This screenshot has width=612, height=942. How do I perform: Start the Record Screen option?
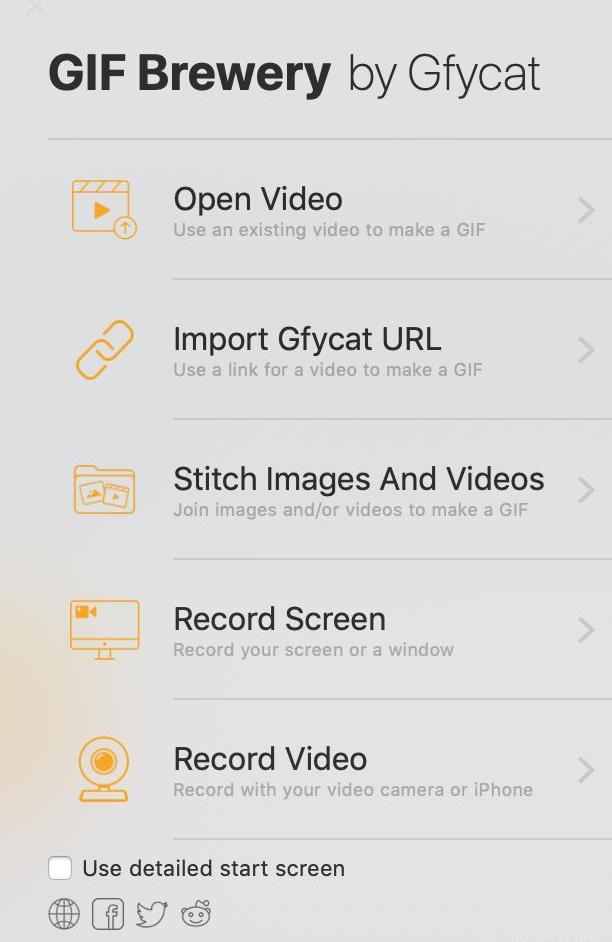[330, 630]
